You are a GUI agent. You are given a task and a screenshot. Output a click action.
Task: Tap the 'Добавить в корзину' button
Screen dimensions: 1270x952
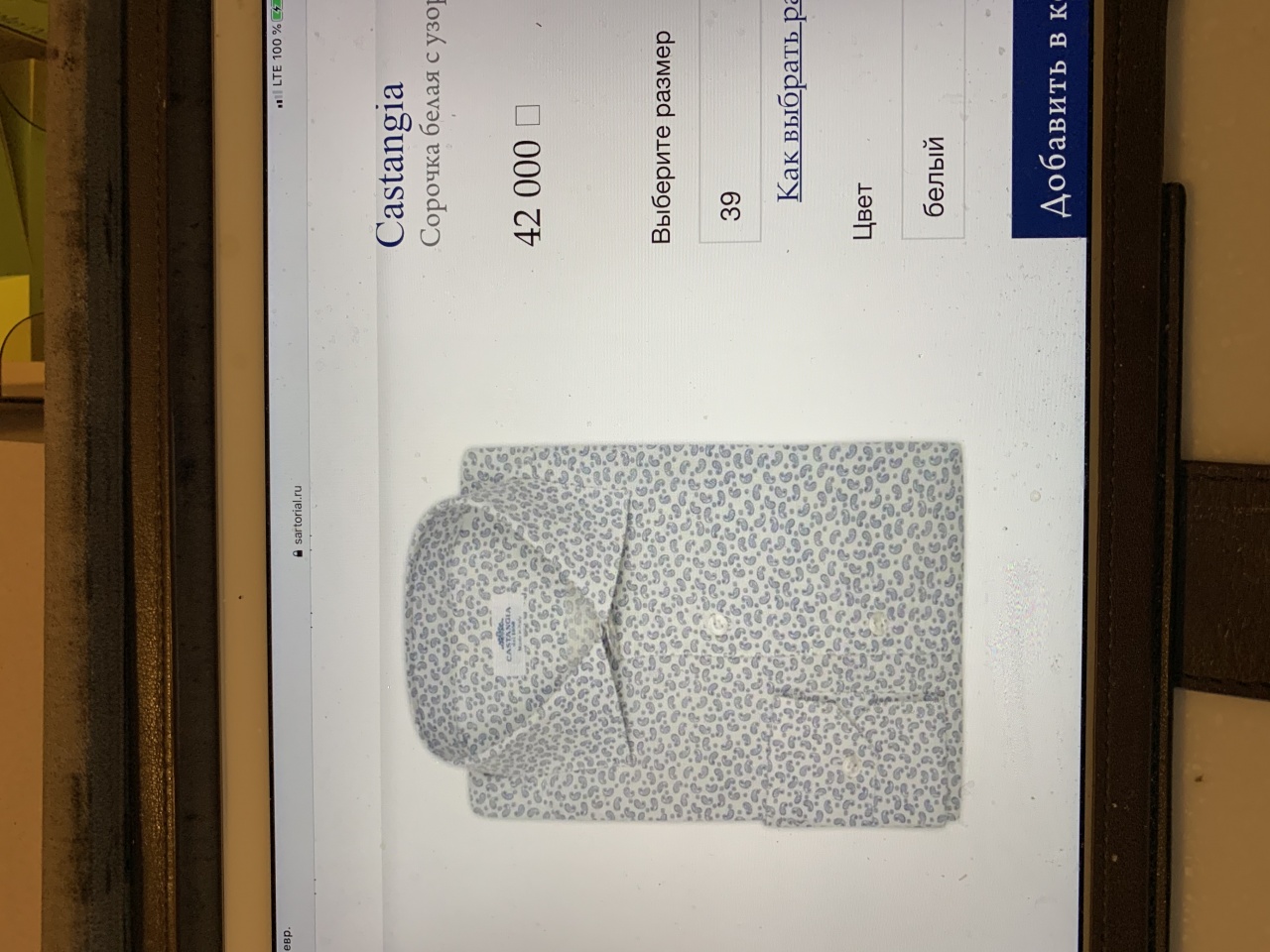pos(1052,109)
